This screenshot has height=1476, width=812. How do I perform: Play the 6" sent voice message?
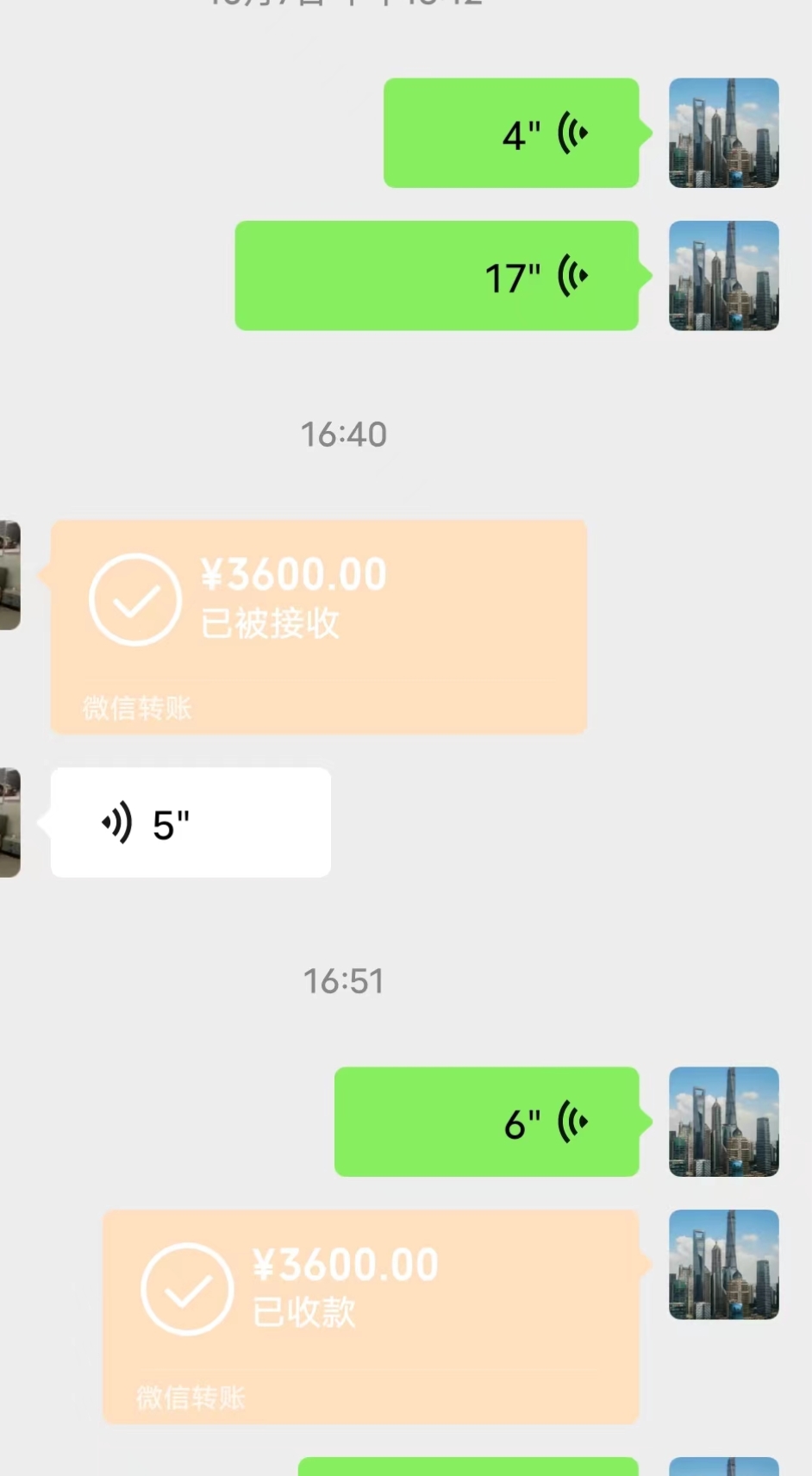coord(487,1122)
